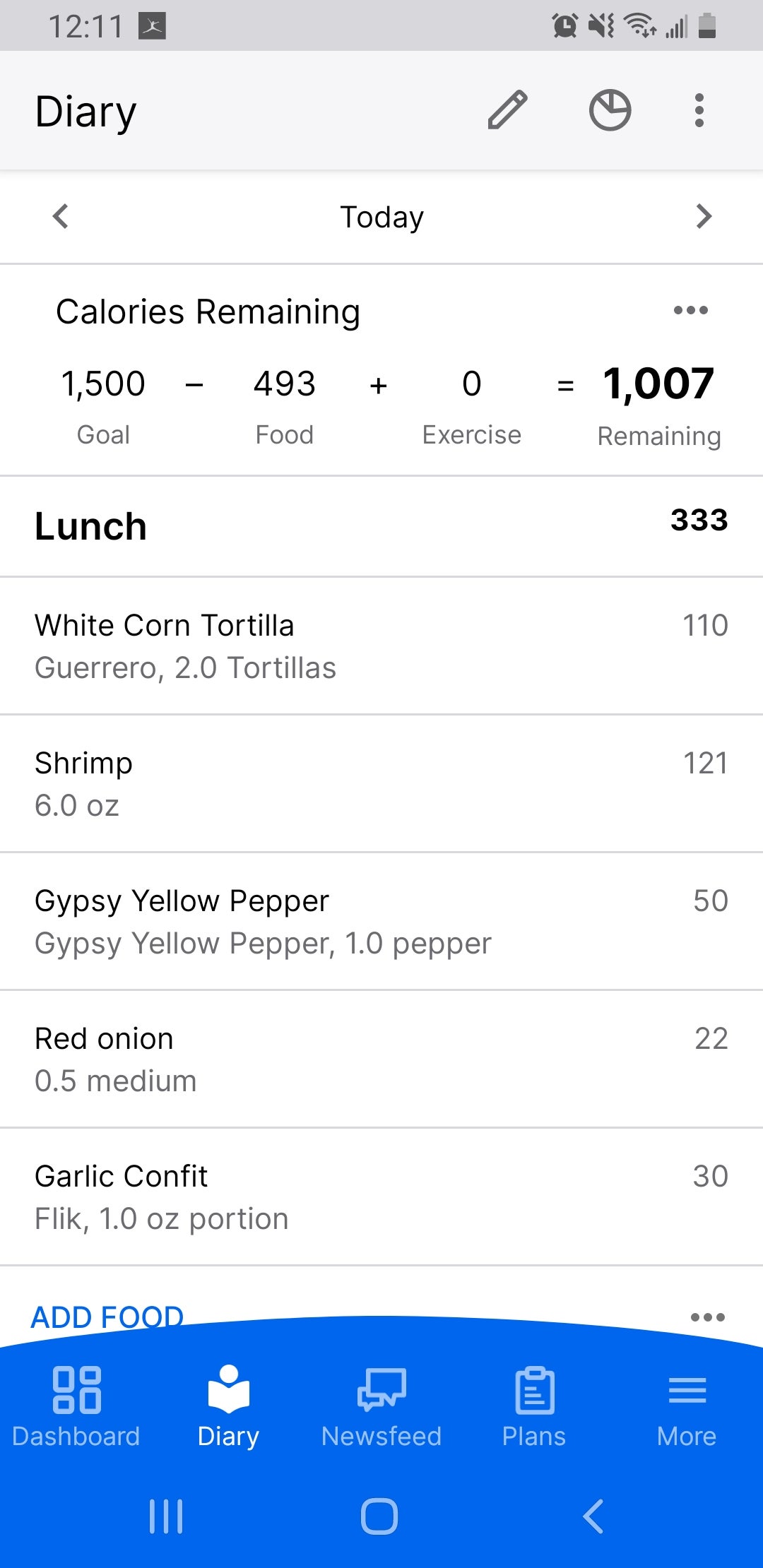Screen dimensions: 763x1568
Task: Switch to the Plans tab
Action: 534,1406
